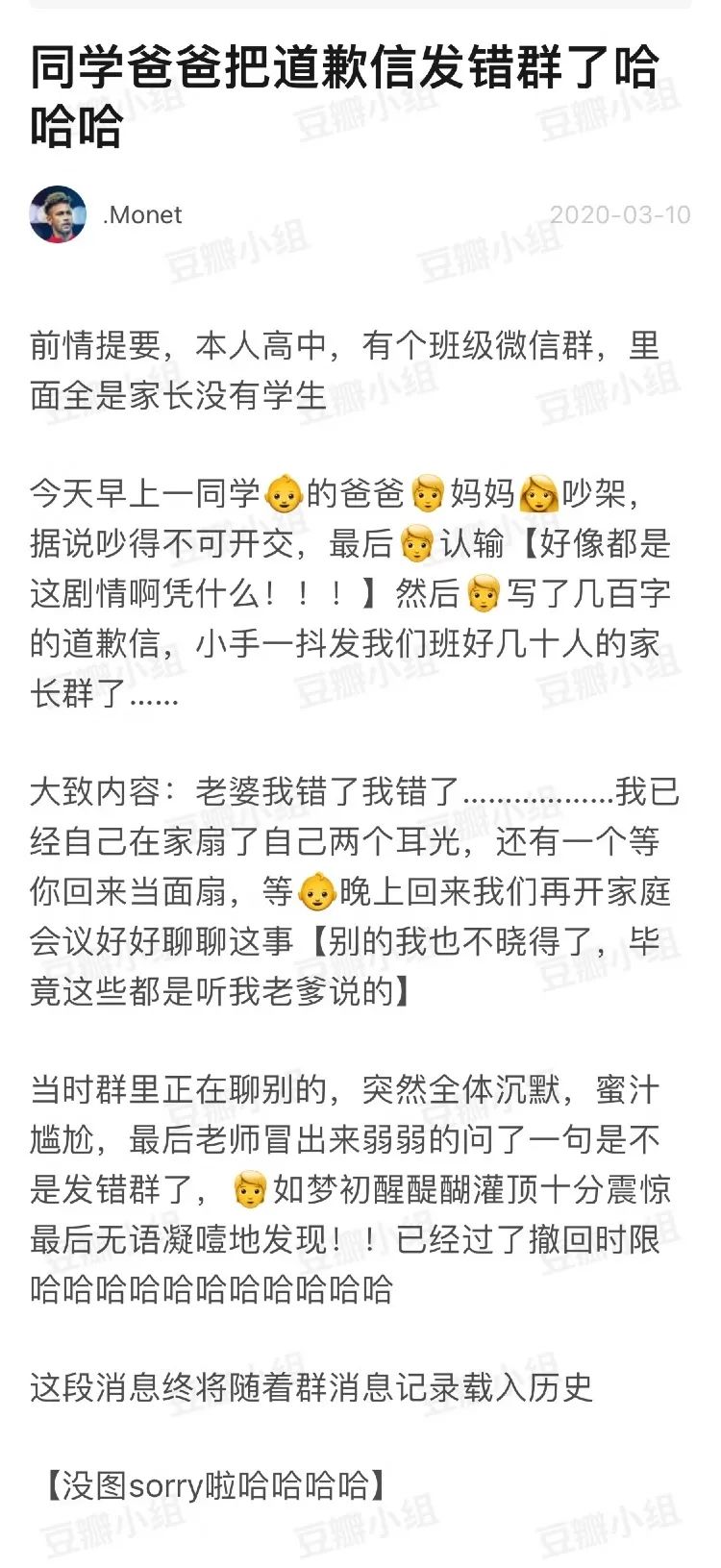Open .Monet's profile avatar

[58, 214]
